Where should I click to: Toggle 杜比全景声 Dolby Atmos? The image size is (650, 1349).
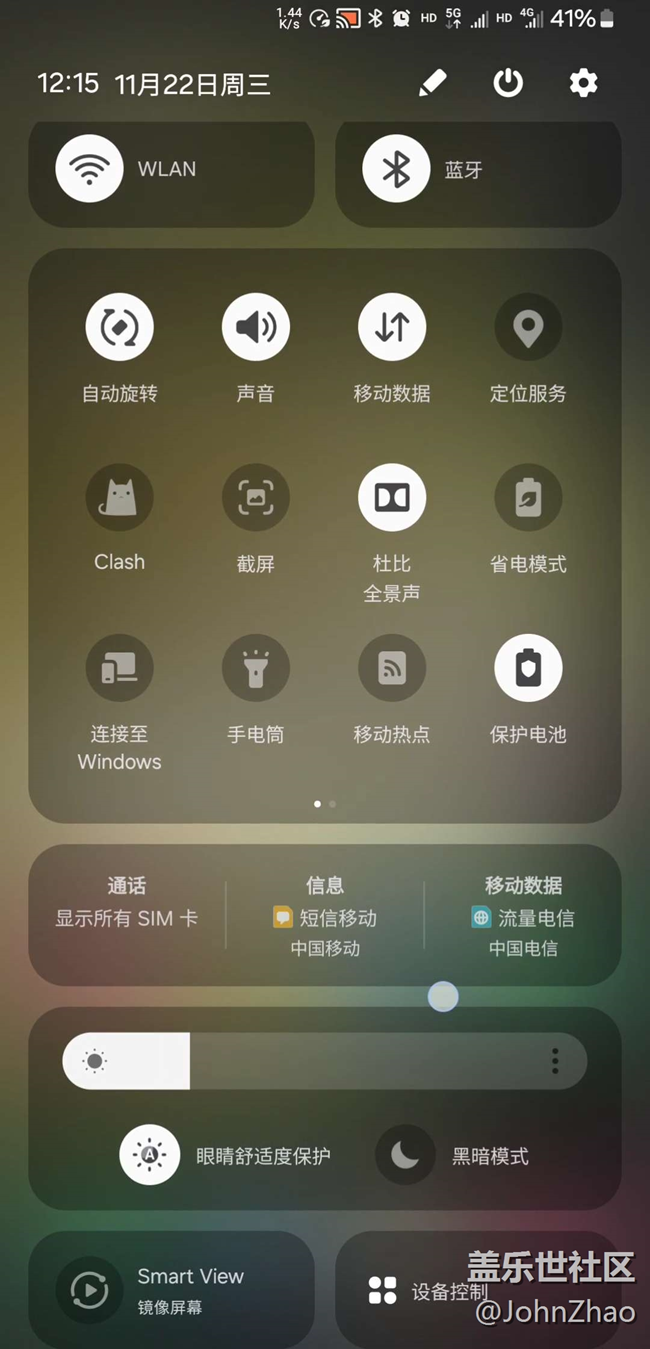392,497
